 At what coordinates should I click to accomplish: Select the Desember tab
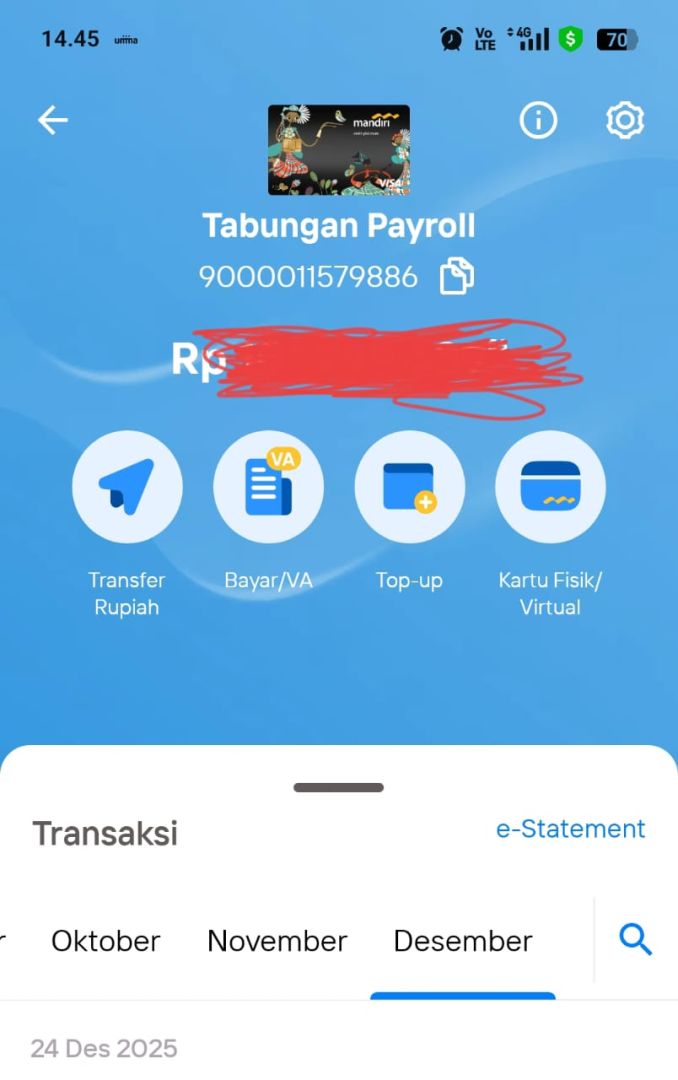463,941
